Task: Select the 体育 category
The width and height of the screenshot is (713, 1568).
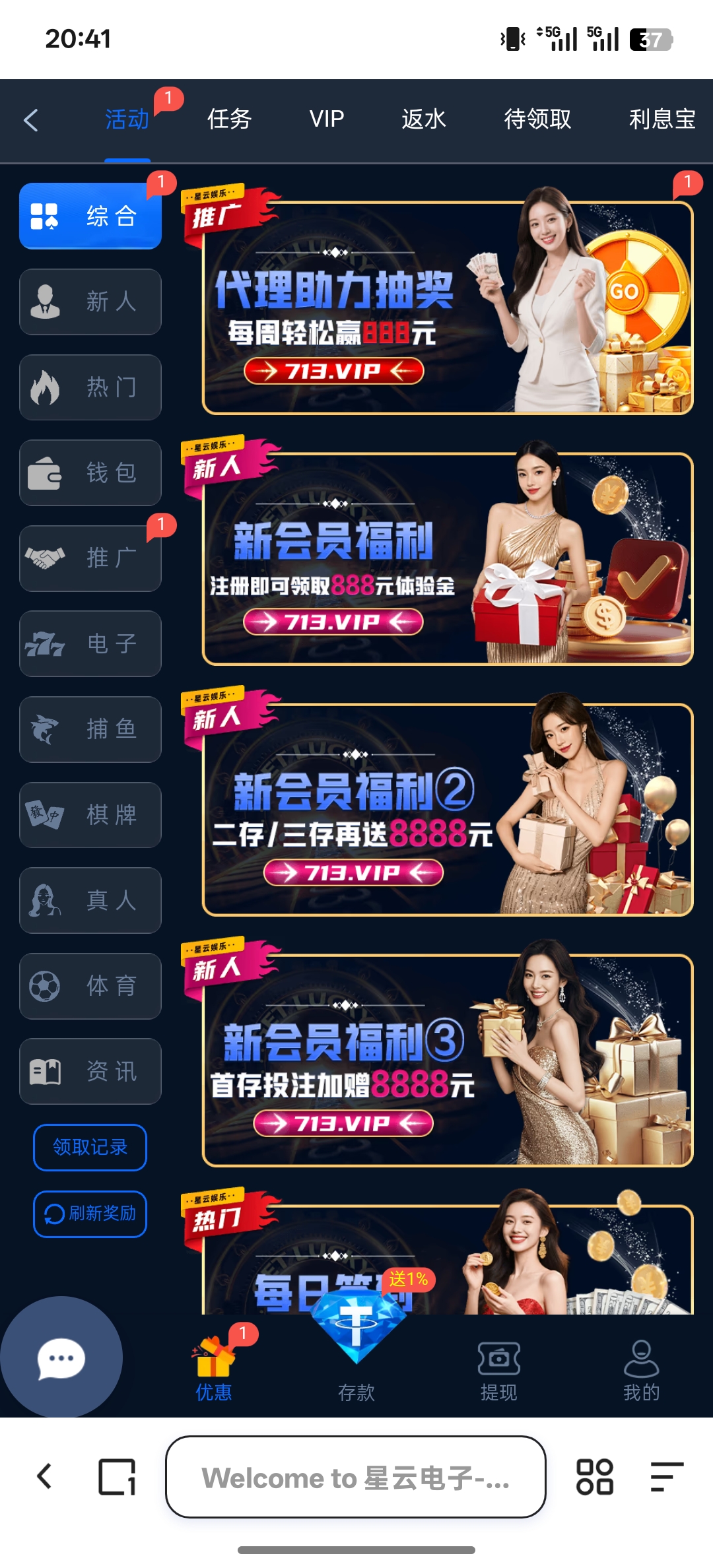Action: [x=90, y=986]
